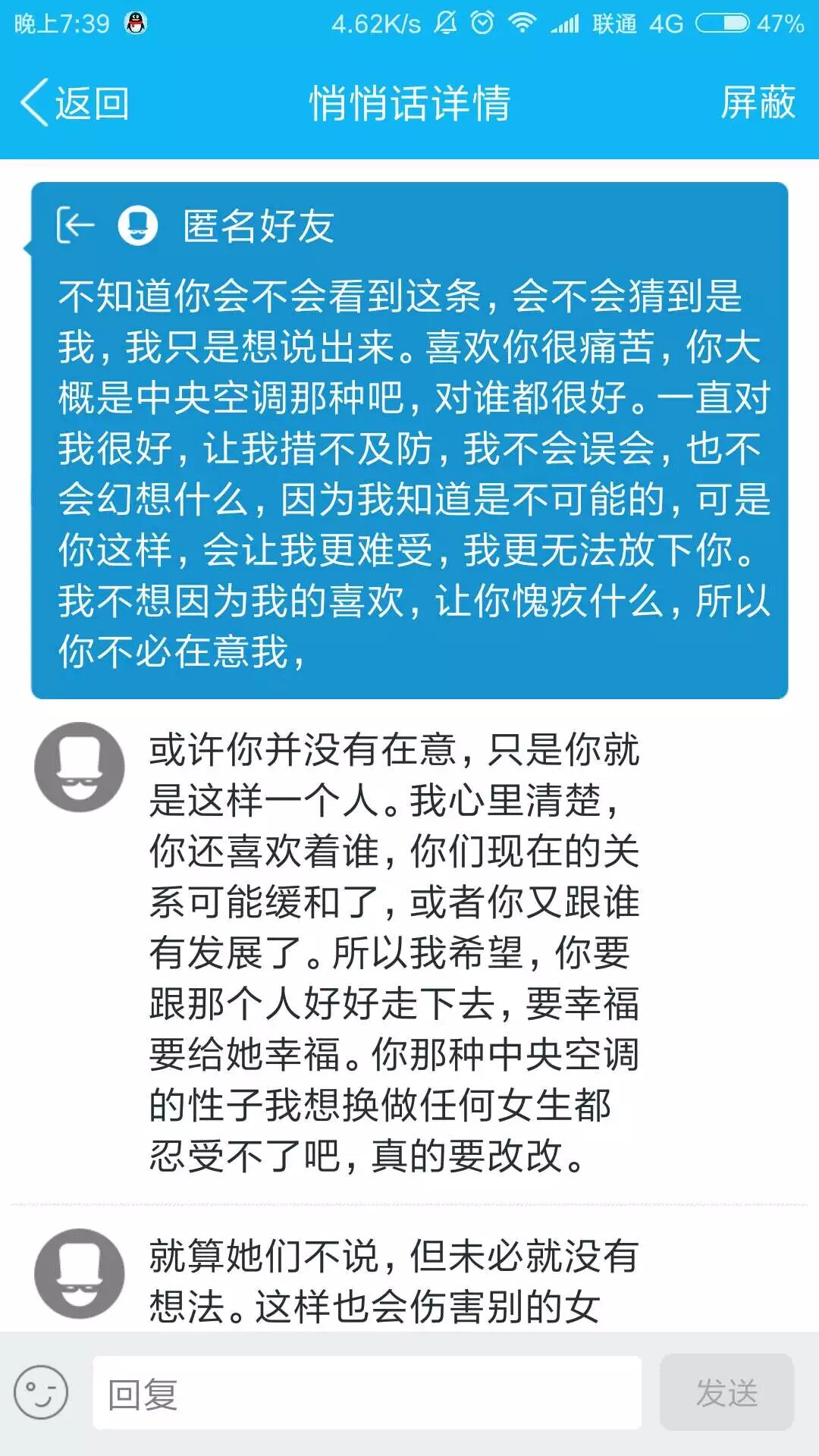This screenshot has width=819, height=1456.
Task: Block this whisper with 屏蔽
Action: point(758,102)
